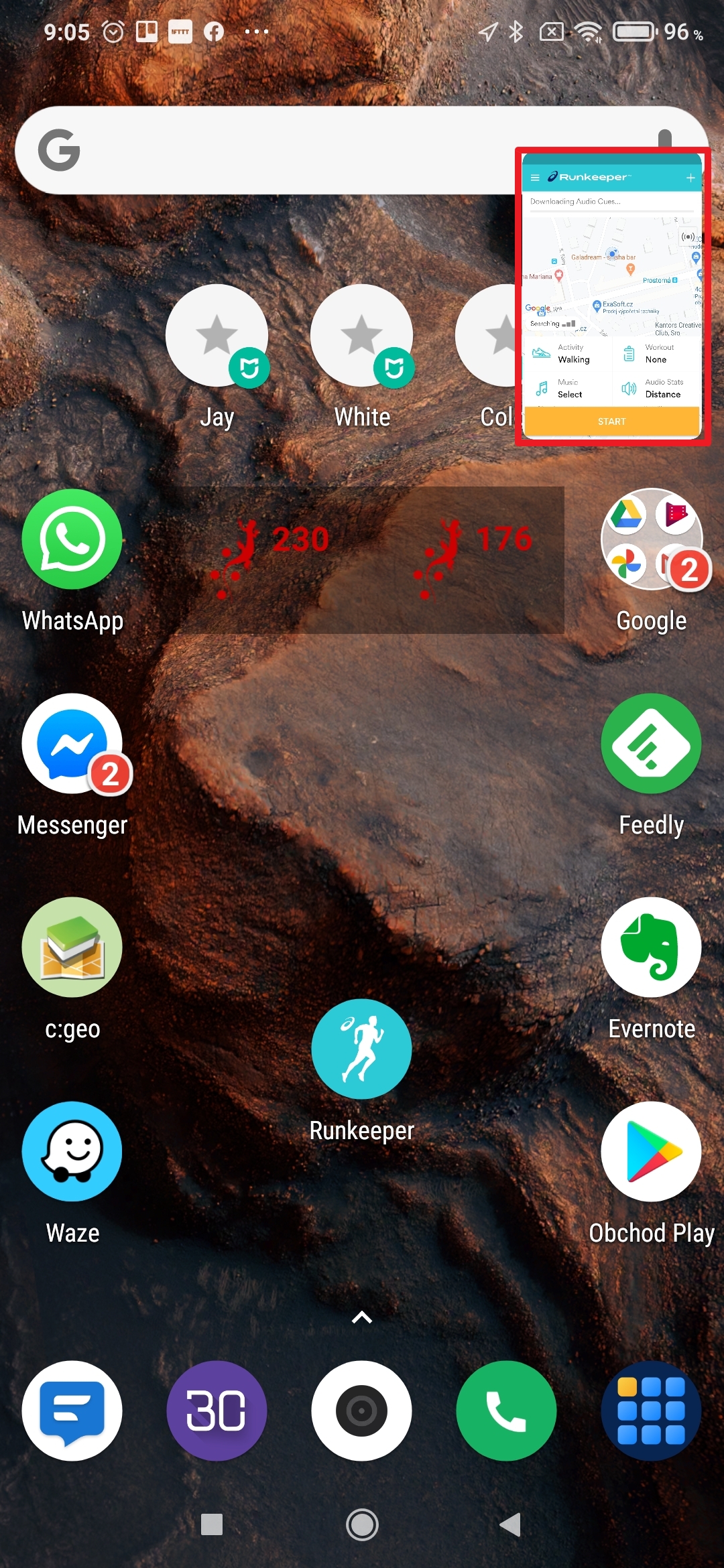
Task: Open the c:geo app
Action: click(72, 948)
